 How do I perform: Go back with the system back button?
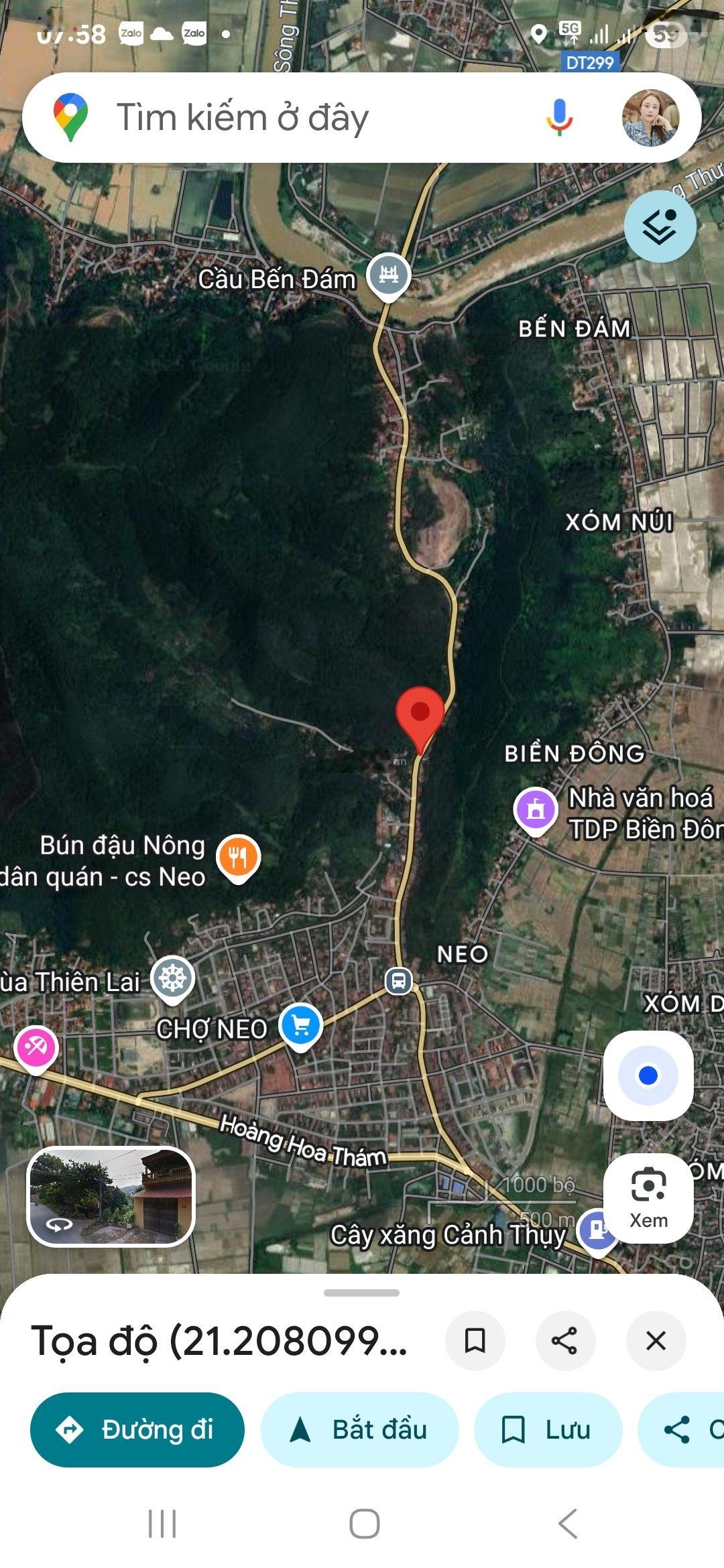568,1524
